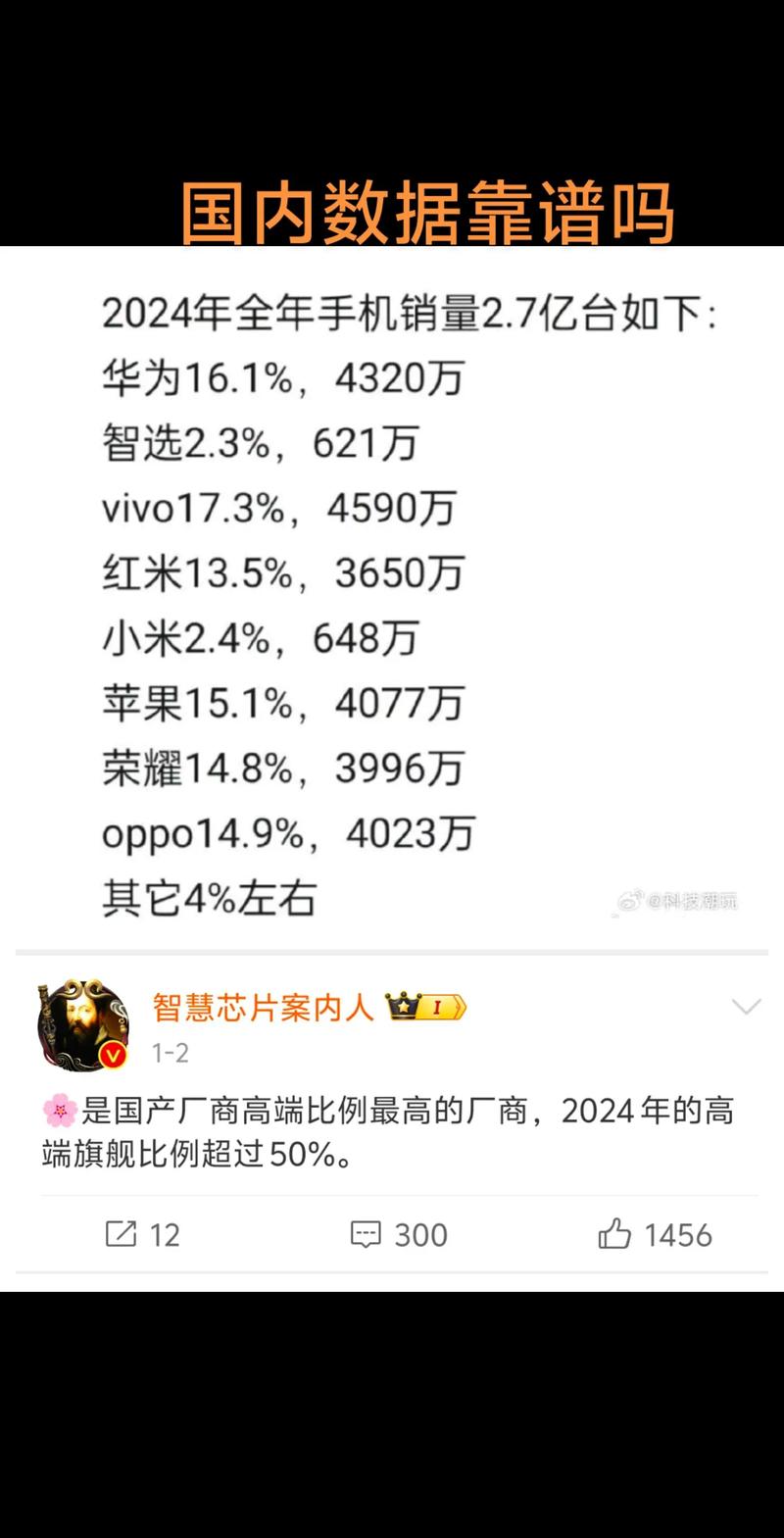Viewport: 784px width, 1538px height.
Task: Open the post options chevron arrow
Action: point(749,1005)
